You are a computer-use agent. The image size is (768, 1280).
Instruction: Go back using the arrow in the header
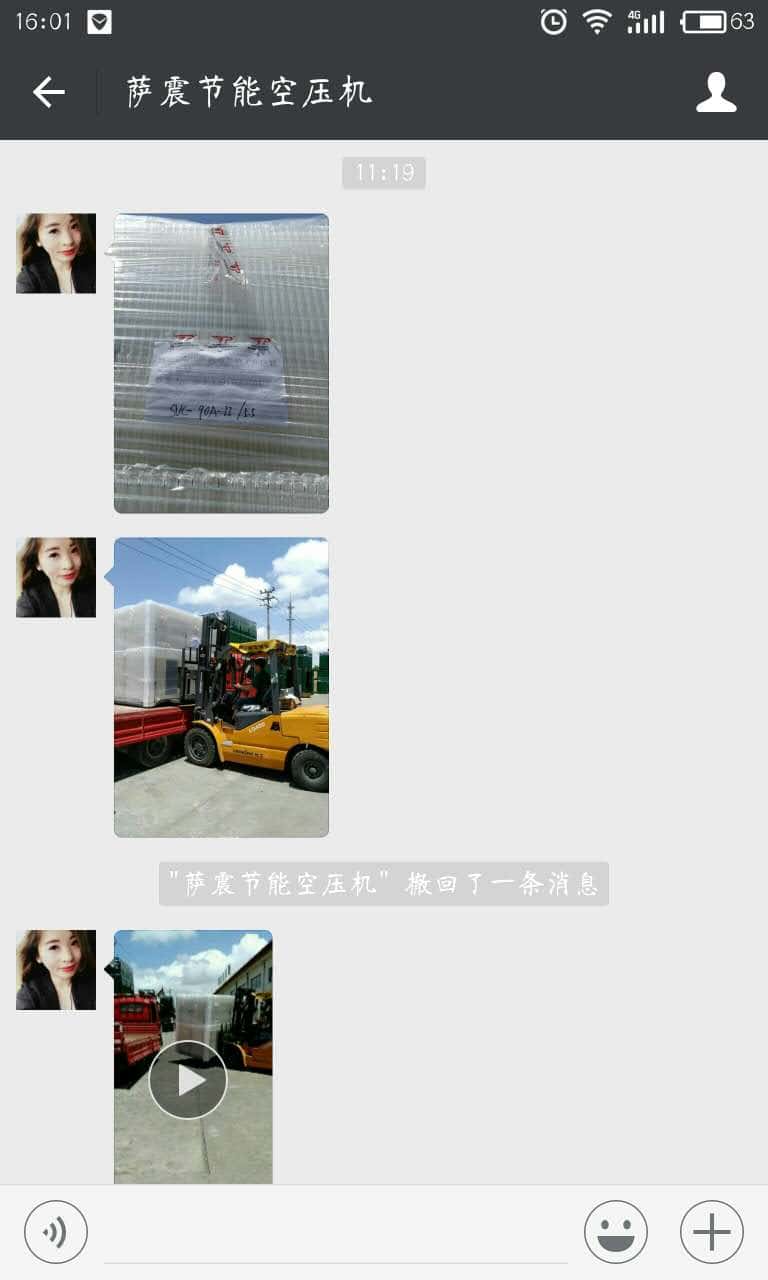pyautogui.click(x=48, y=93)
